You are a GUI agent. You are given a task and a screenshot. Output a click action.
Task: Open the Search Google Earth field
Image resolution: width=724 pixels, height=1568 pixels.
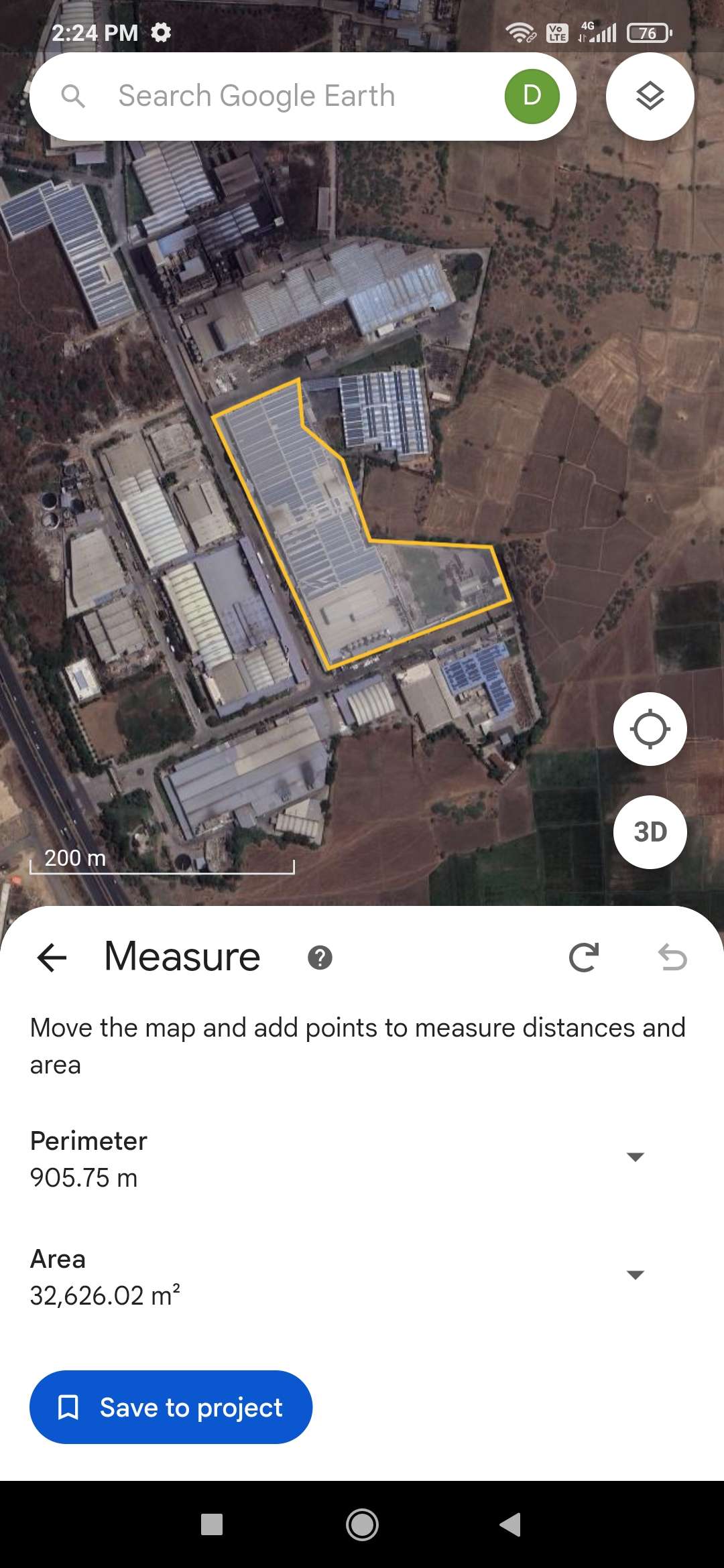[x=268, y=96]
